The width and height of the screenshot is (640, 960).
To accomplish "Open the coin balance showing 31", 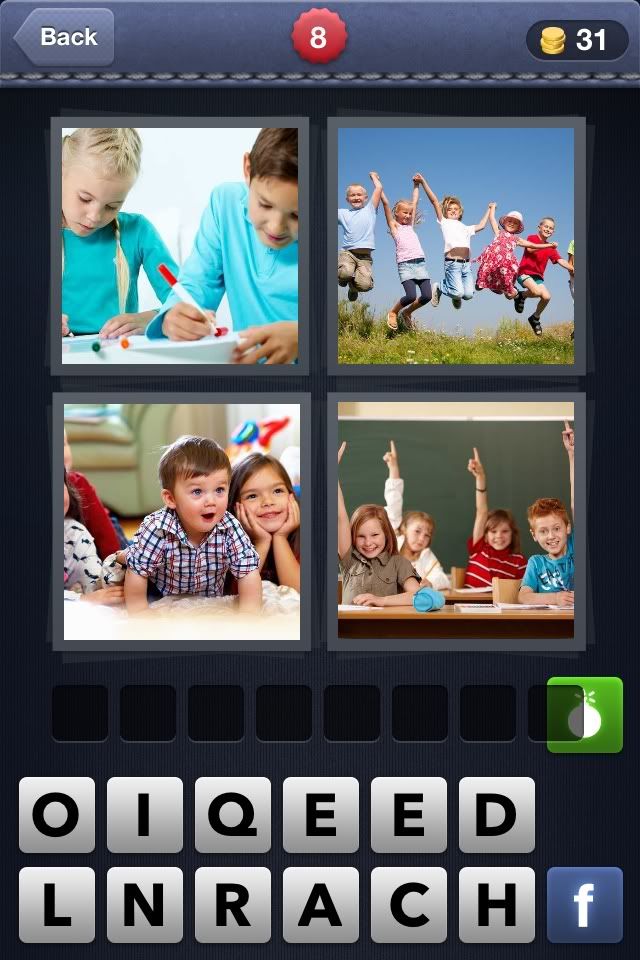I will click(575, 40).
